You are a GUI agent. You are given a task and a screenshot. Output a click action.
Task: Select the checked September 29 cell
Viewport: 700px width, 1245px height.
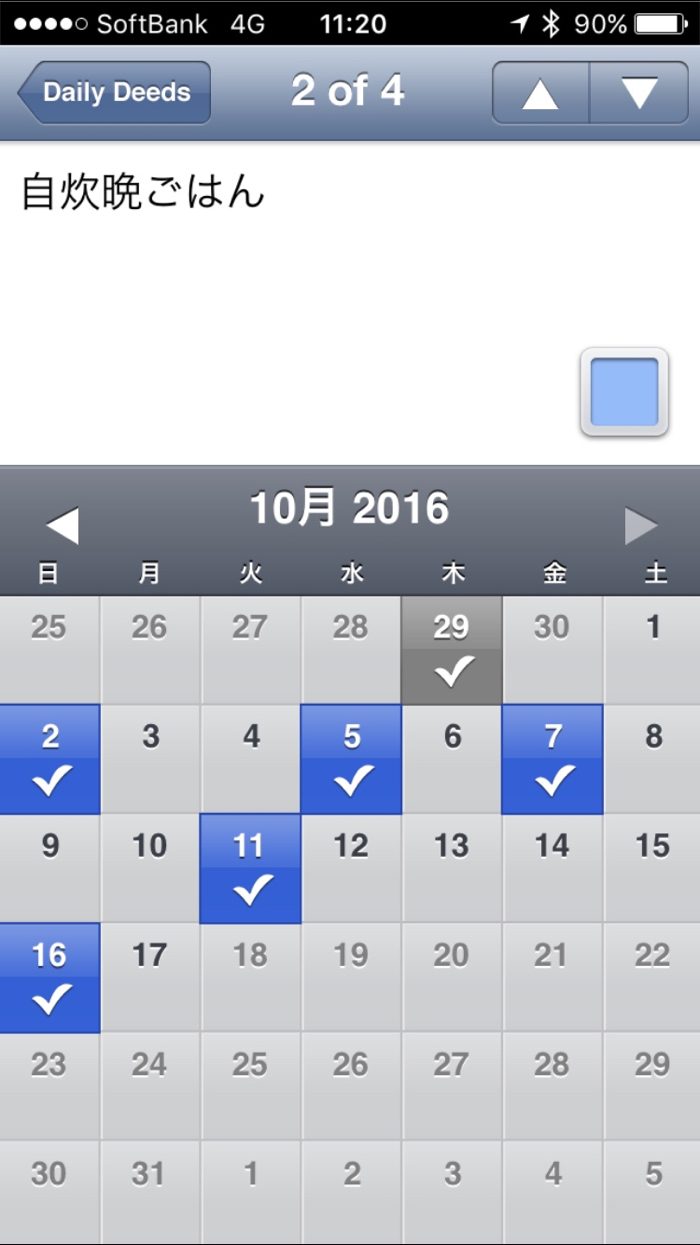452,650
